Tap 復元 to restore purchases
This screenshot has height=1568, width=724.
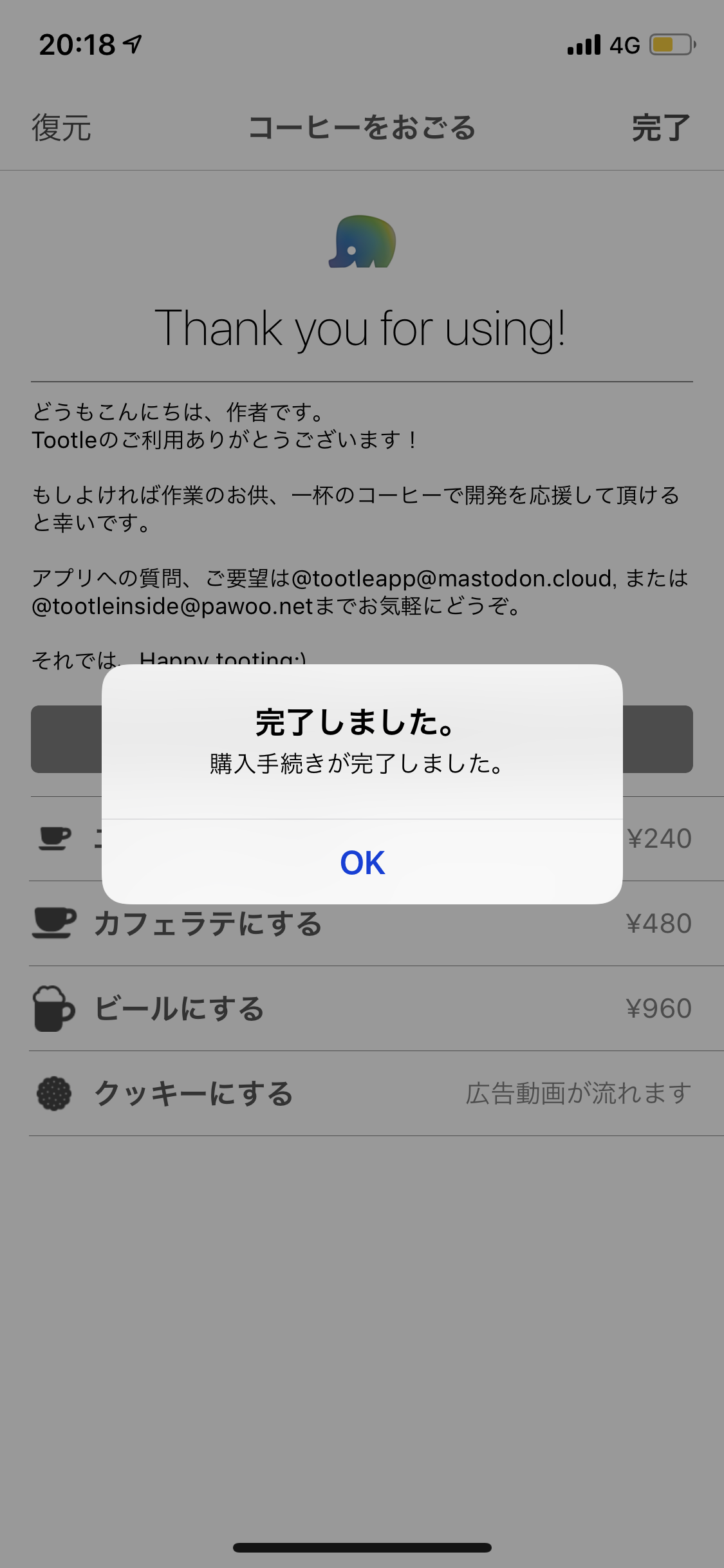(x=61, y=127)
